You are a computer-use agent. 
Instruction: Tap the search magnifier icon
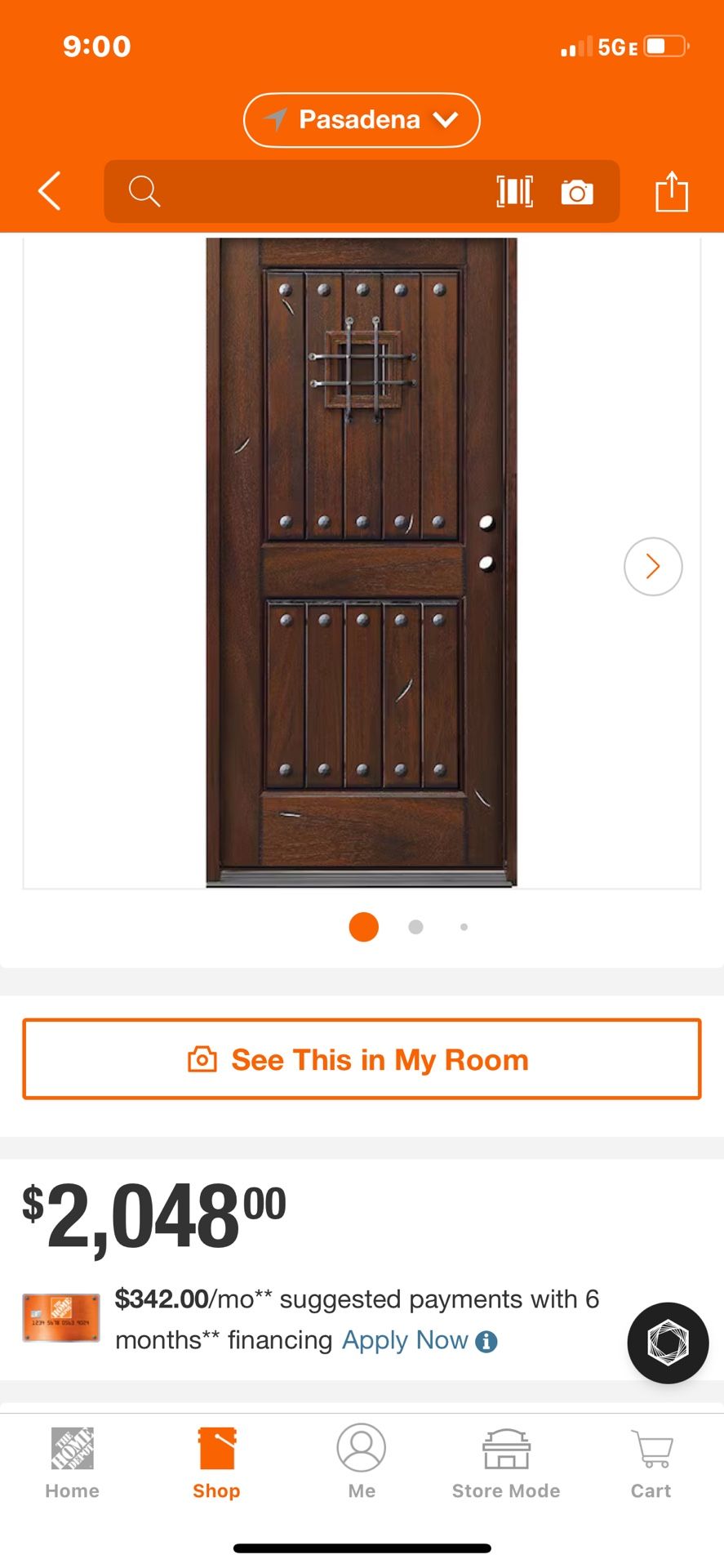coord(144,192)
